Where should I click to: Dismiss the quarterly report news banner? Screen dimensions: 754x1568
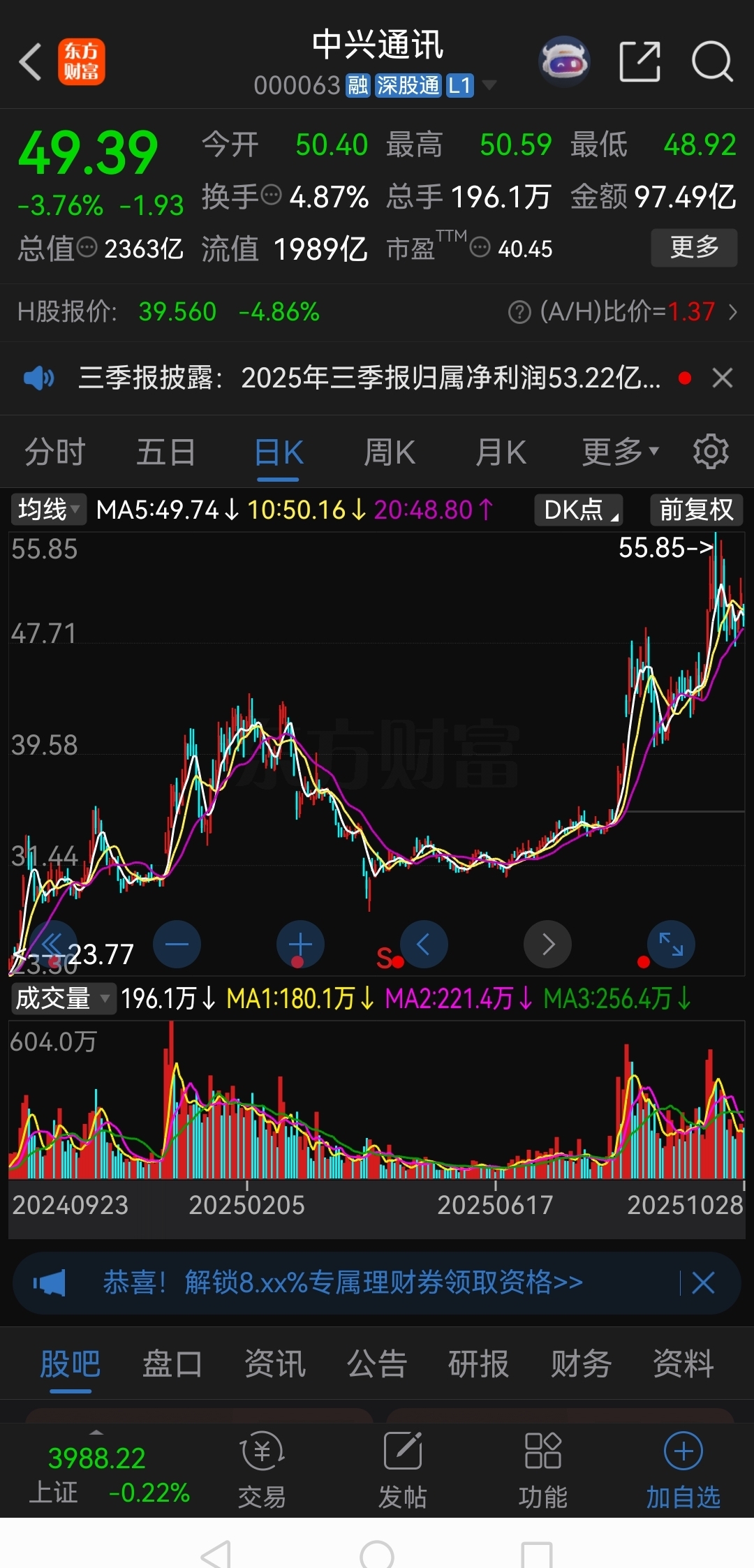723,378
